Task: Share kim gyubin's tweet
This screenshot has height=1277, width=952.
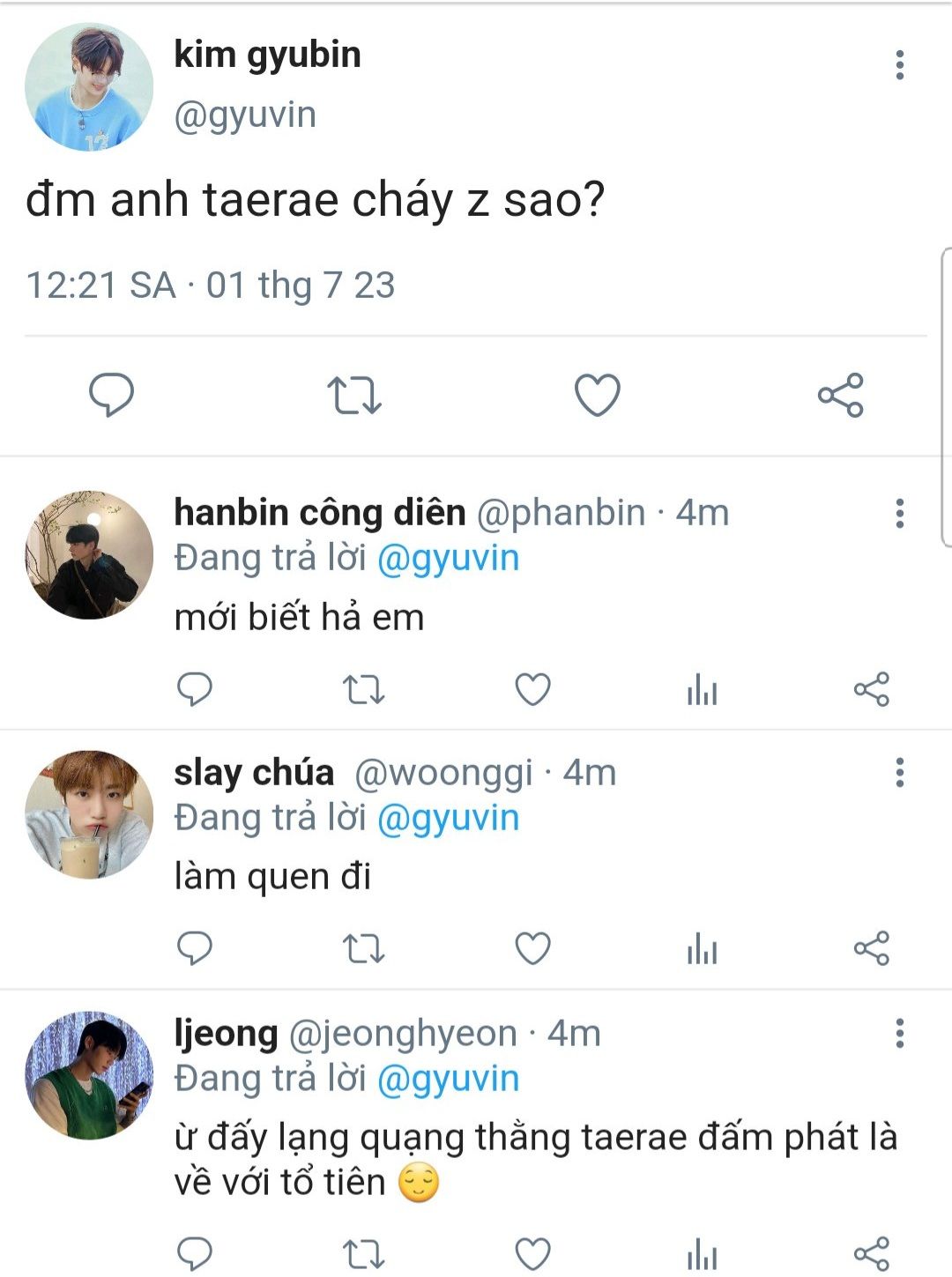Action: pos(840,395)
